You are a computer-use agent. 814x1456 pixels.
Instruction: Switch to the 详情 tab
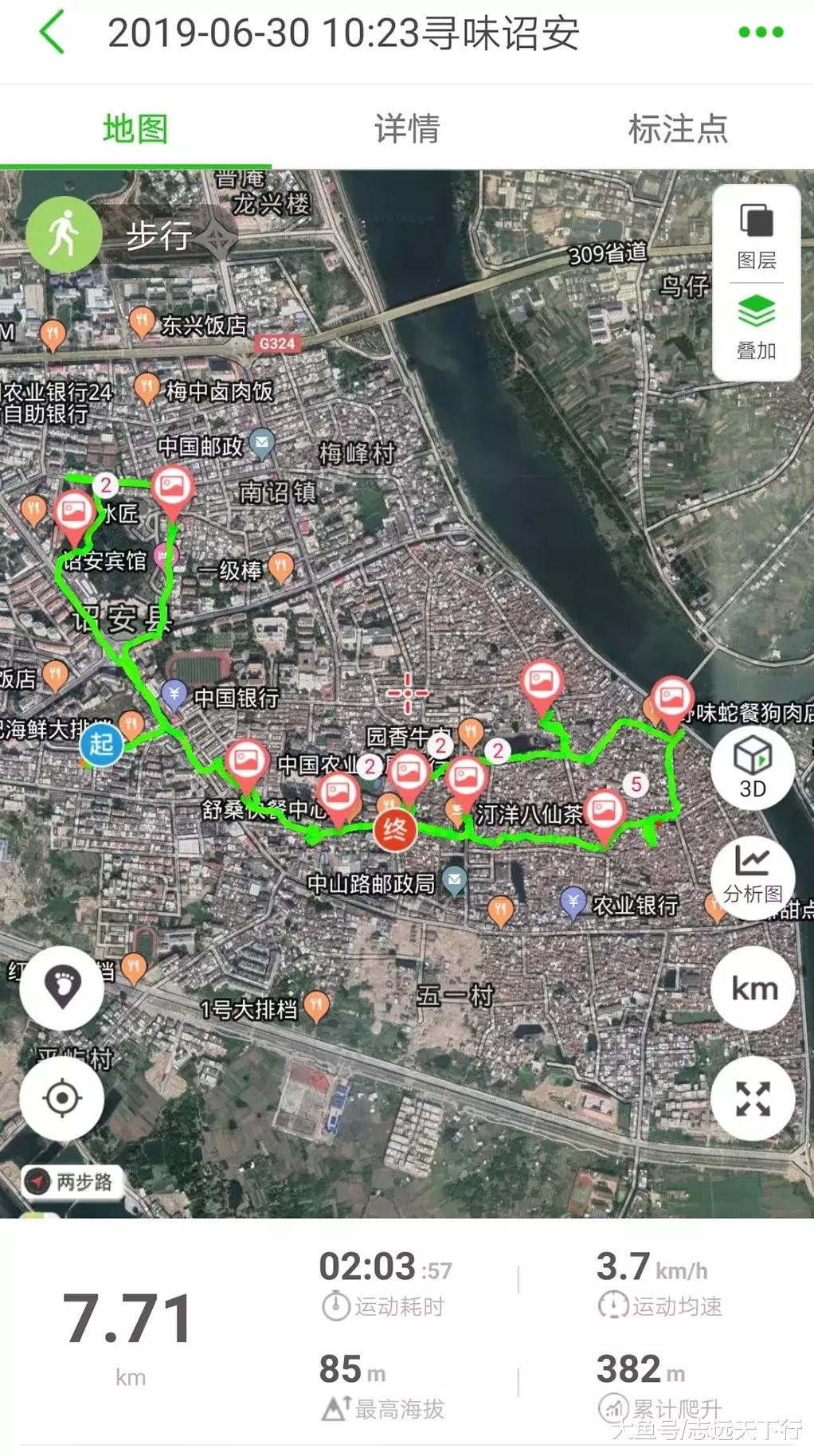407,128
